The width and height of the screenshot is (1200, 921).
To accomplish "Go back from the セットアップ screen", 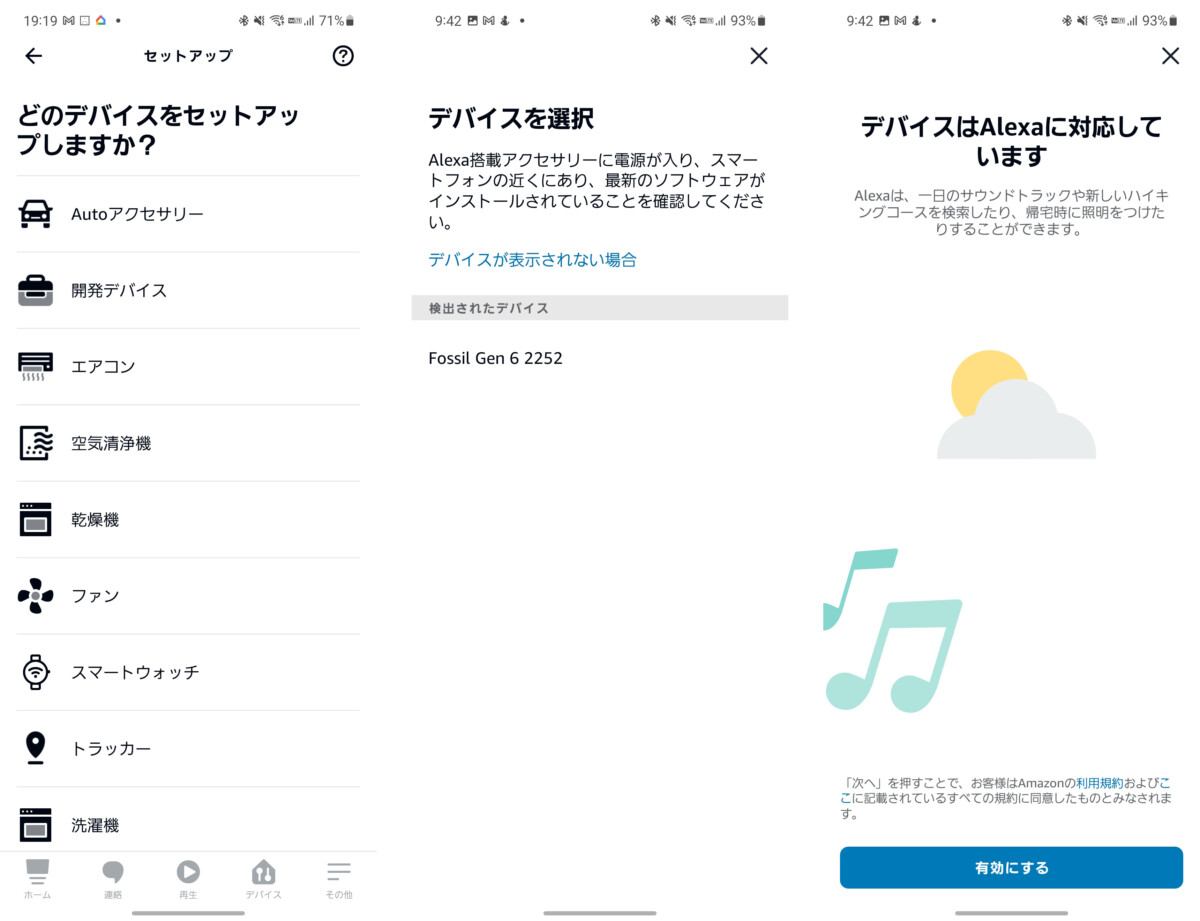I will (34, 56).
